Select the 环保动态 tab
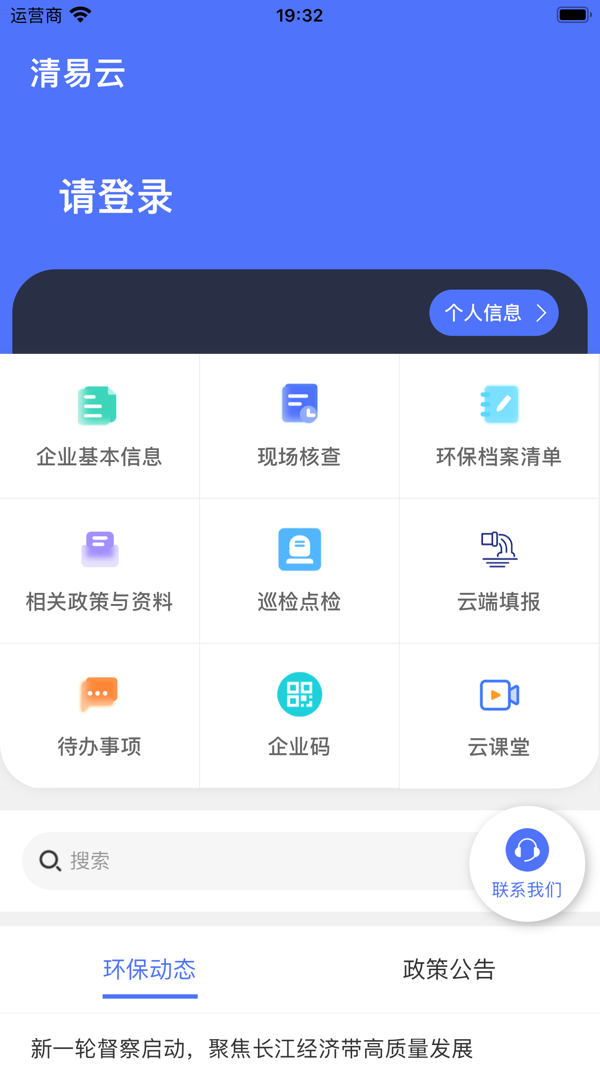 (150, 969)
